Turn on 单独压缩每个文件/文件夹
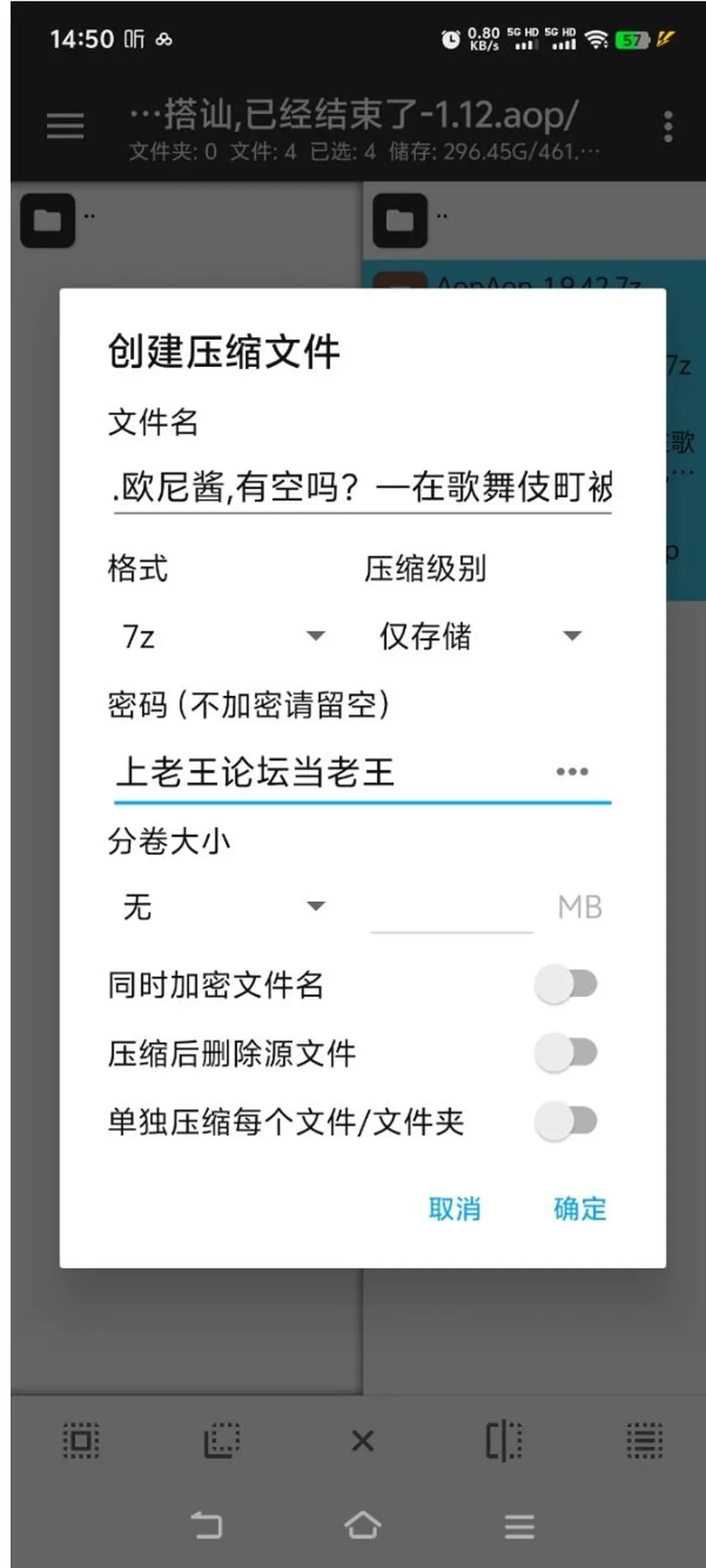 (x=566, y=1122)
